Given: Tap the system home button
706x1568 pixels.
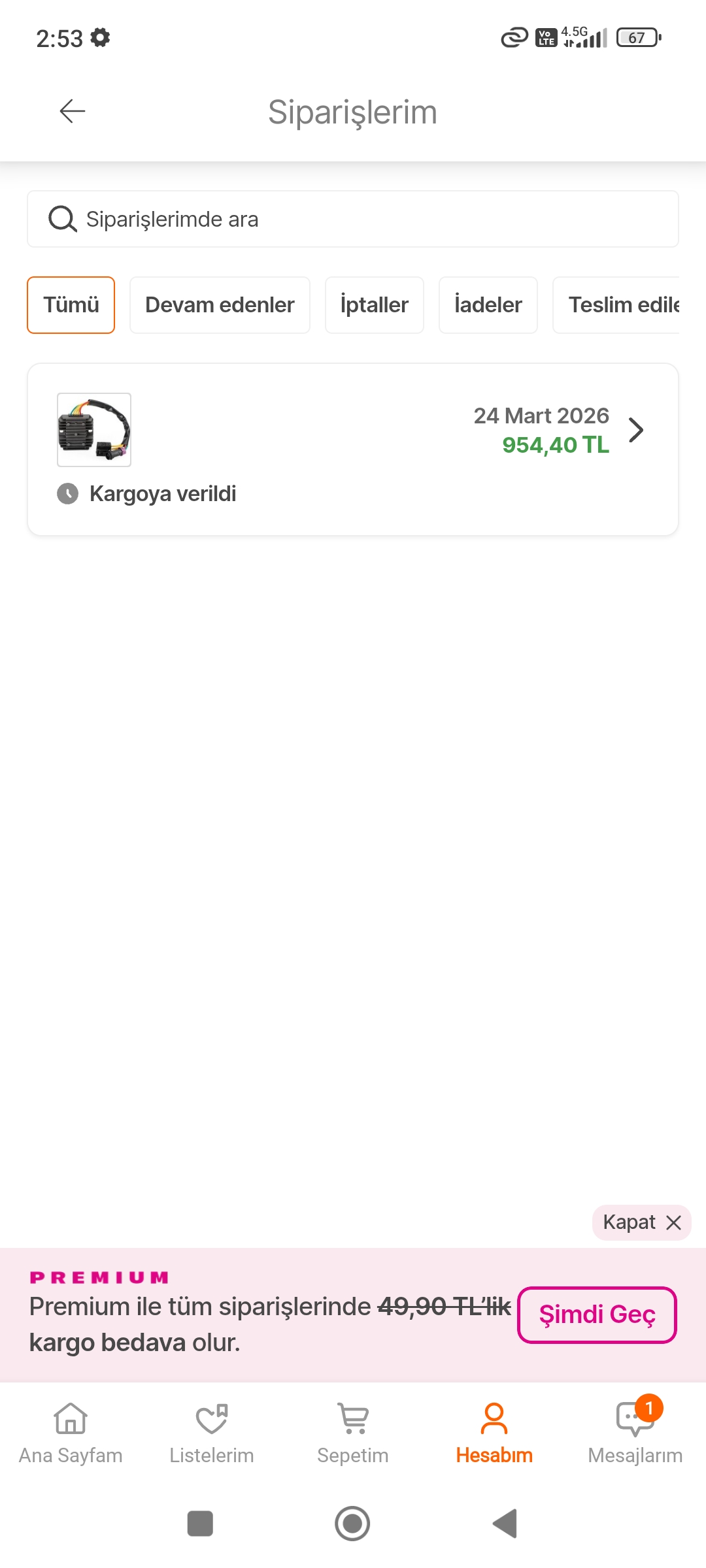Looking at the screenshot, I should pyautogui.click(x=352, y=1524).
